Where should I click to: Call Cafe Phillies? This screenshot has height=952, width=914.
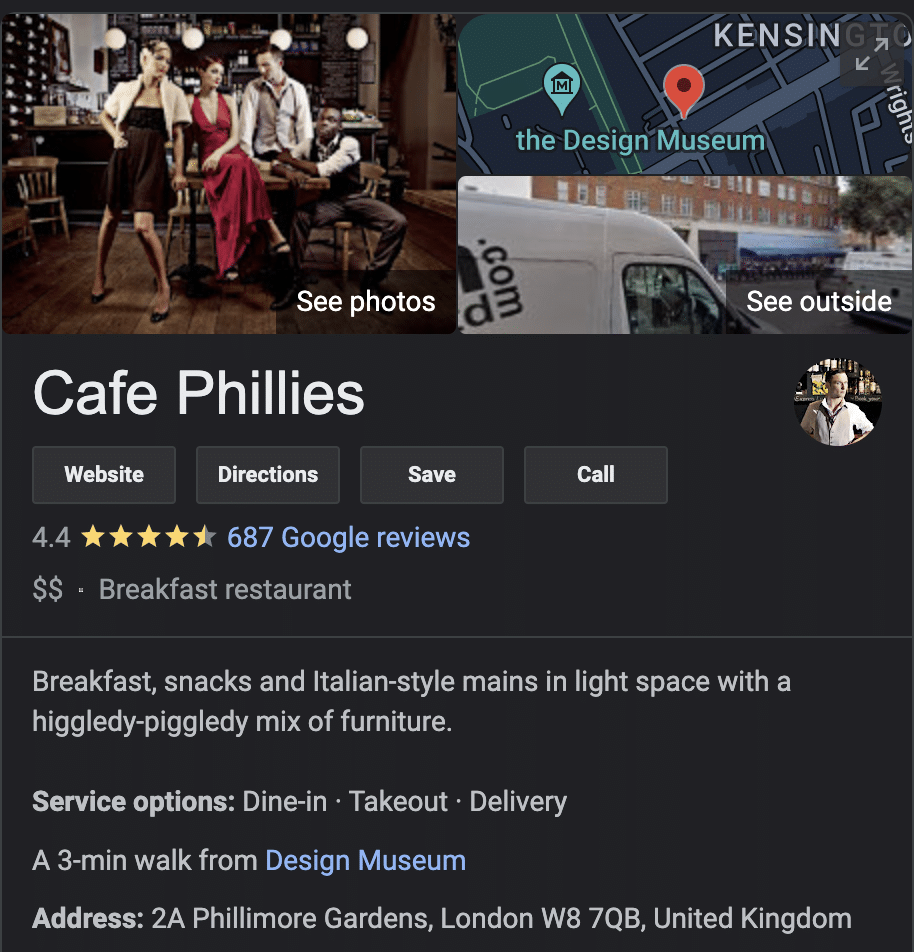click(596, 475)
